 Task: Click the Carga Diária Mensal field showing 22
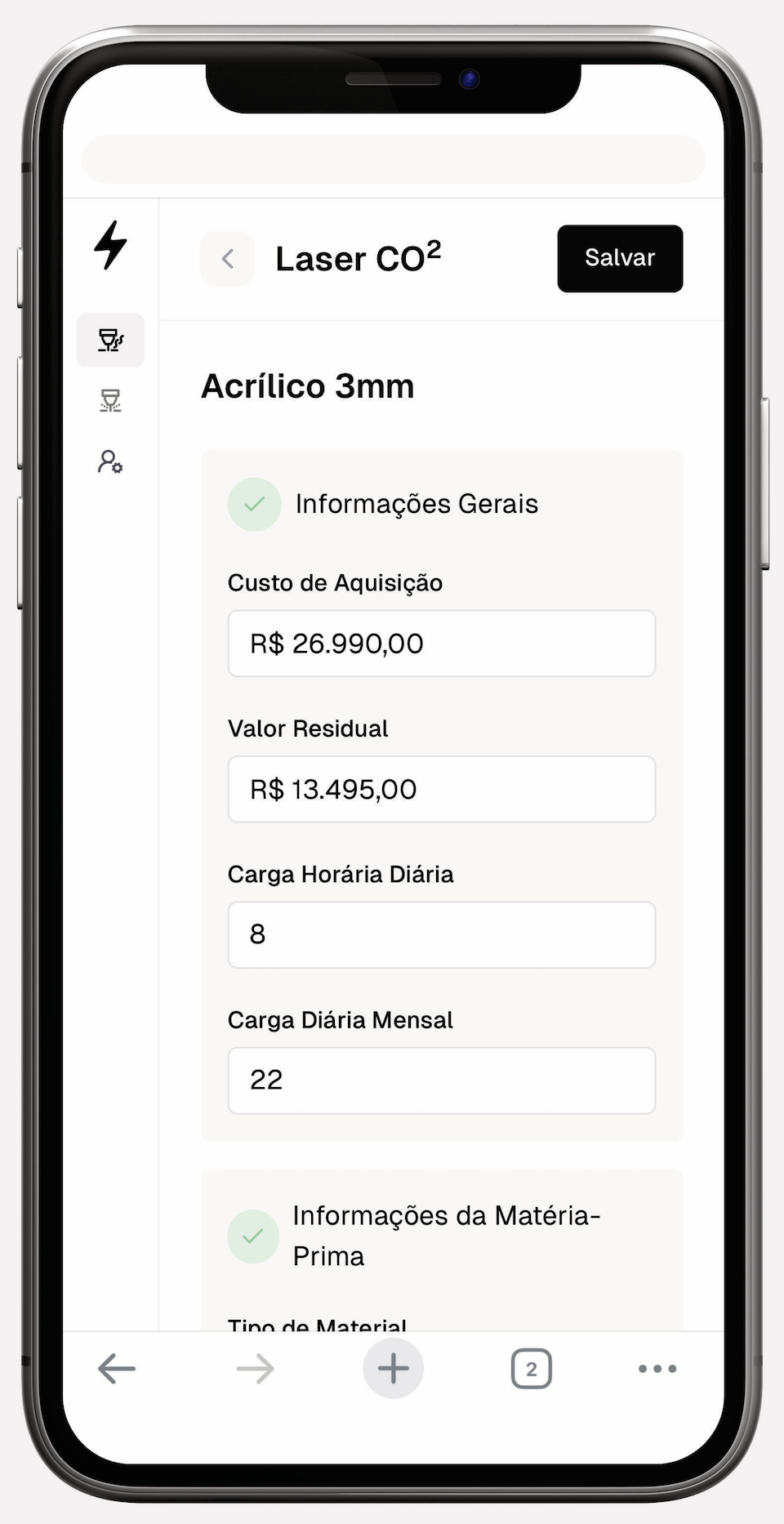(441, 1081)
